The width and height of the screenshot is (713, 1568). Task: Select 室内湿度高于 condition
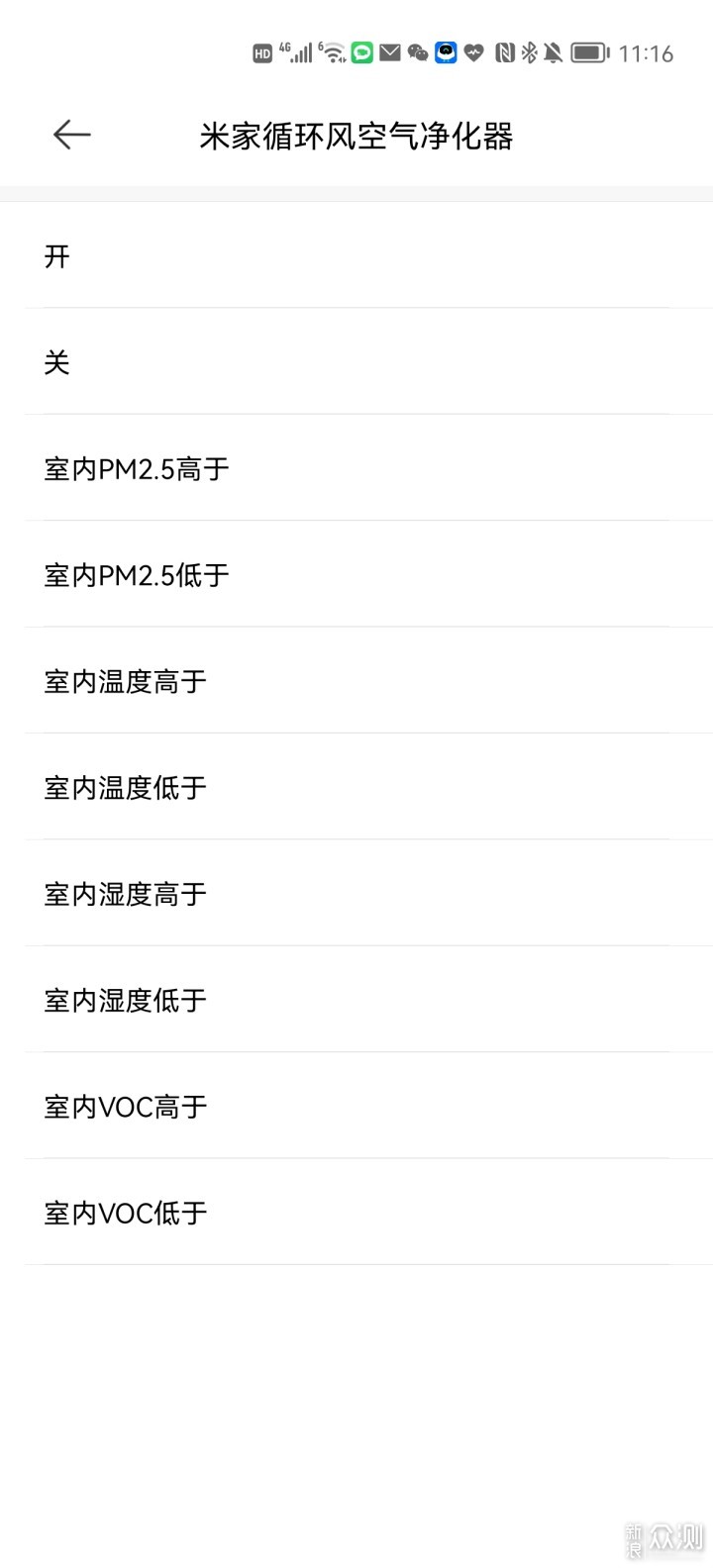356,893
